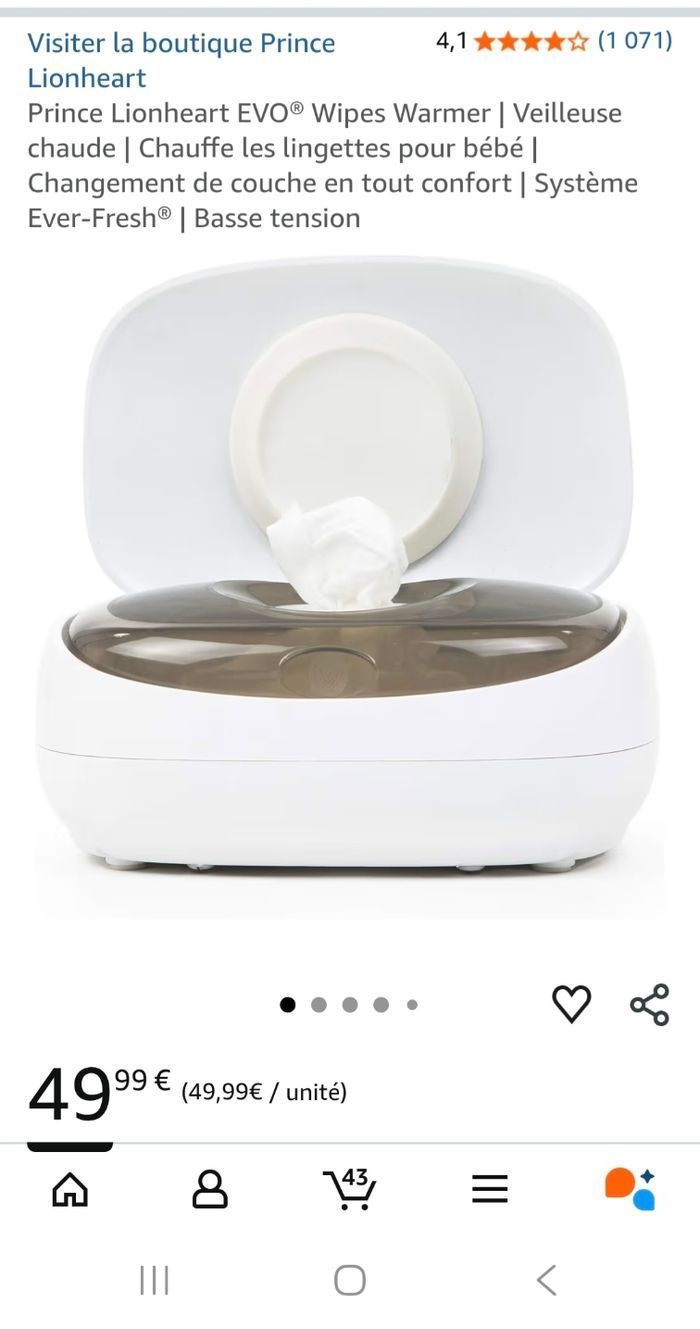Open the hamburger menu tab
Screen dimensions: 700x1329
[489, 1189]
